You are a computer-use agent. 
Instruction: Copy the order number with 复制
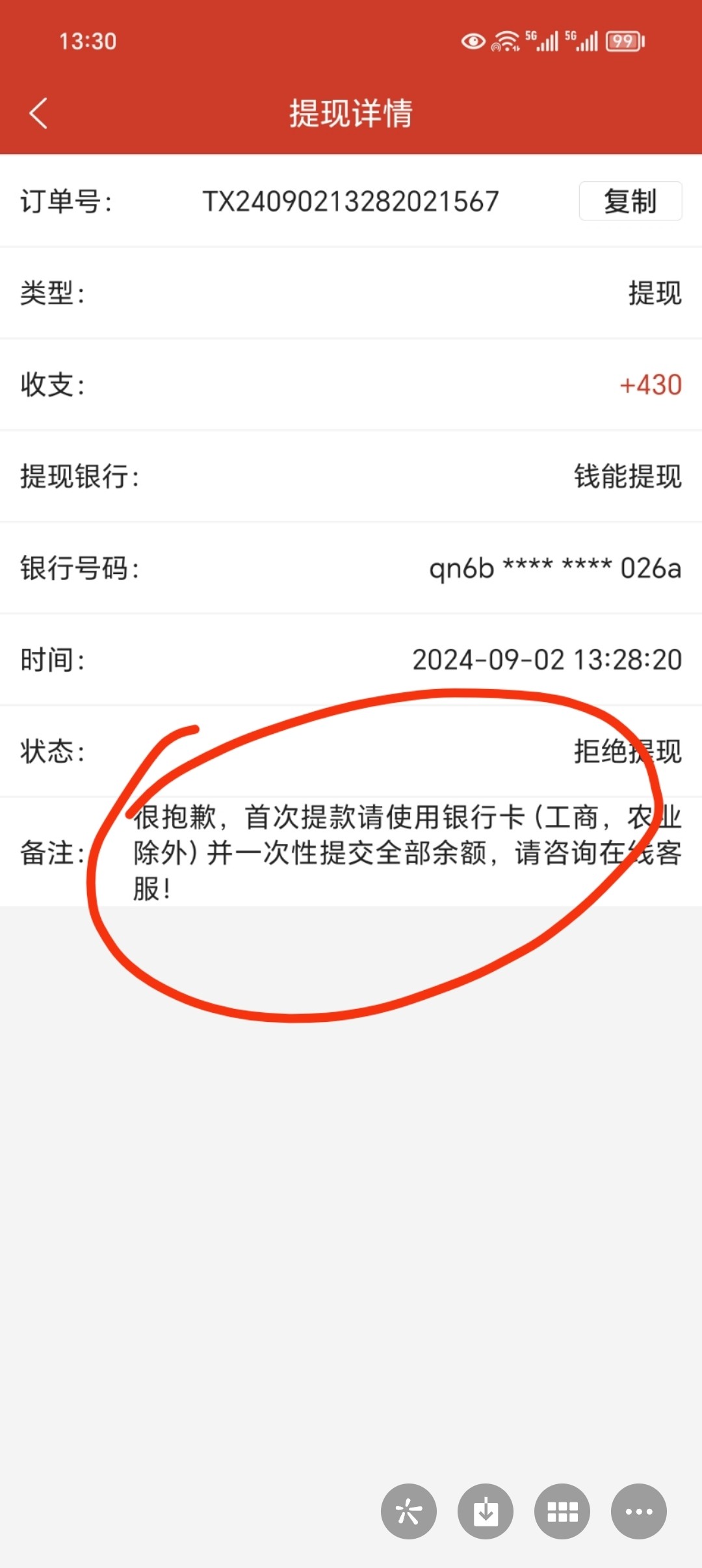pyautogui.click(x=630, y=201)
